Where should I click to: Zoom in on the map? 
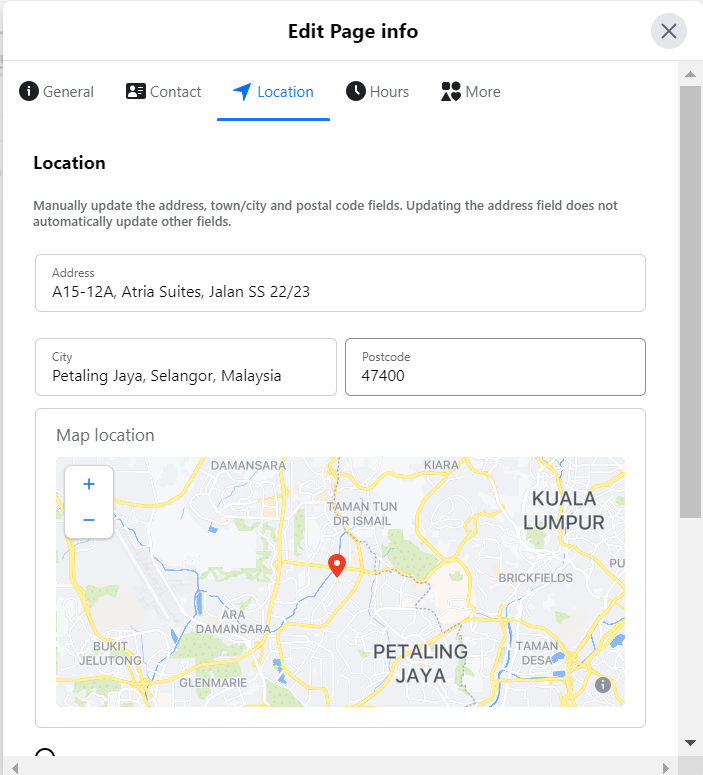[89, 484]
